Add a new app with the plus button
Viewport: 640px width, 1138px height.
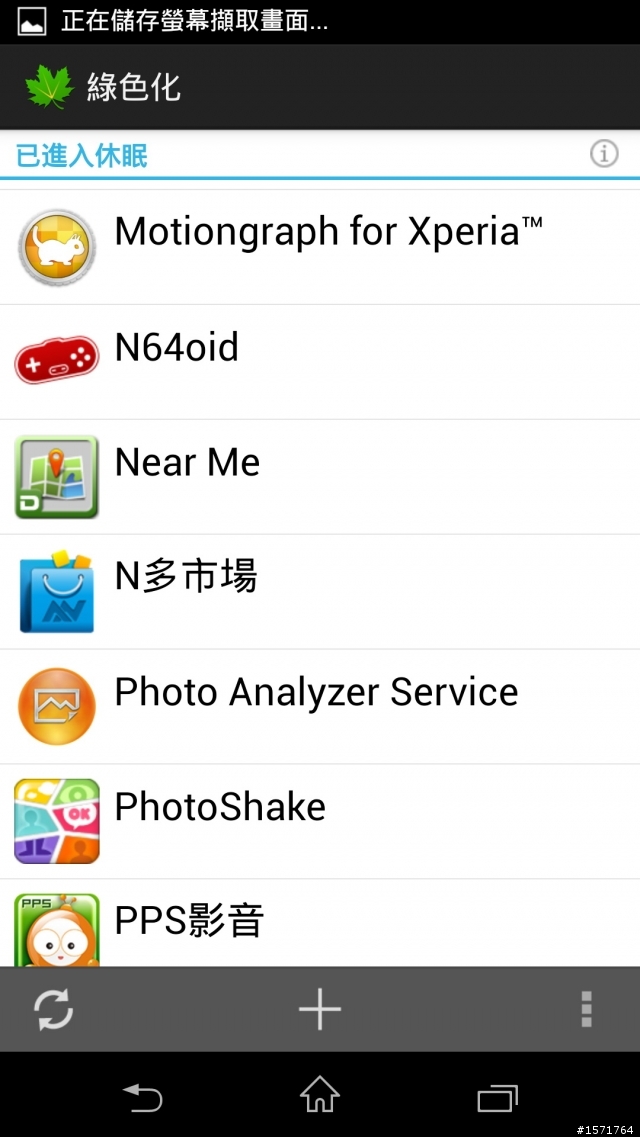[320, 1010]
